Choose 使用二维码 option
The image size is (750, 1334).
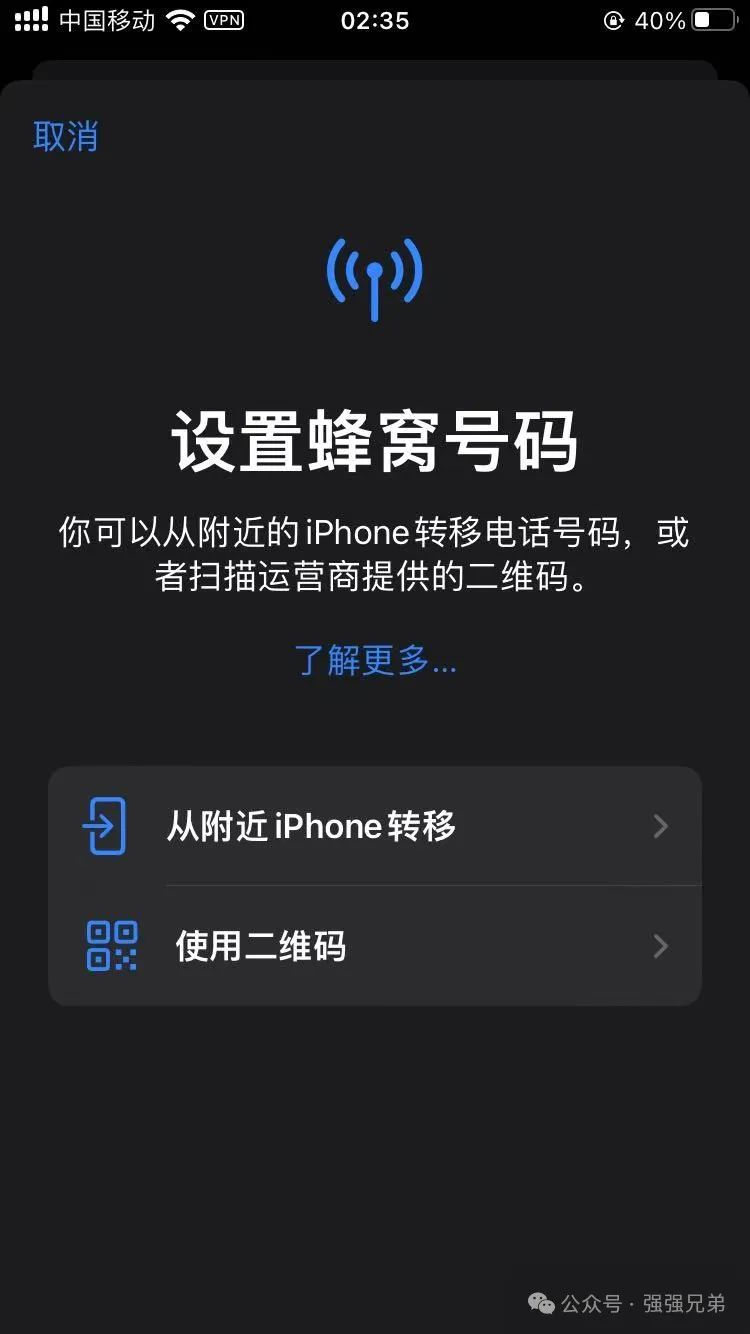pos(375,946)
